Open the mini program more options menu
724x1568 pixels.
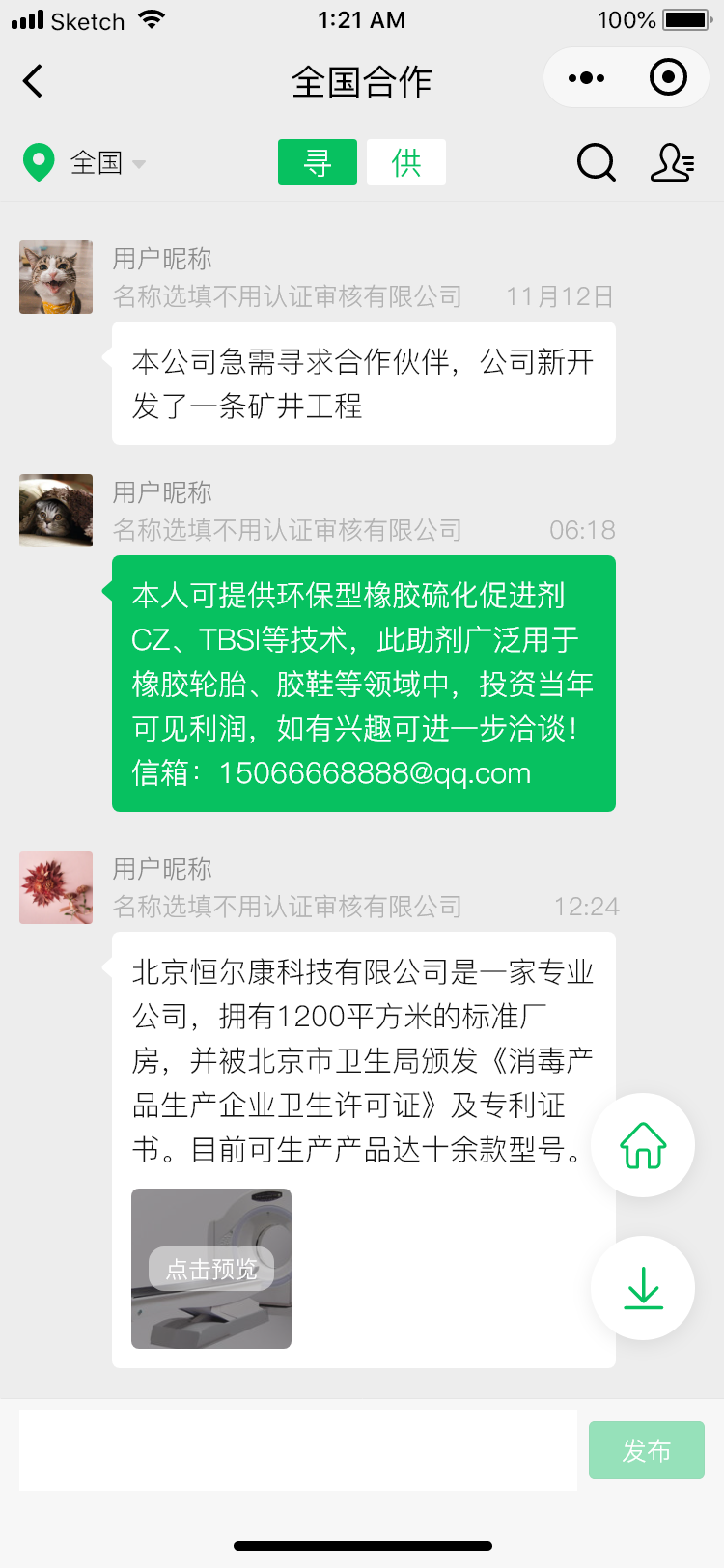586,78
